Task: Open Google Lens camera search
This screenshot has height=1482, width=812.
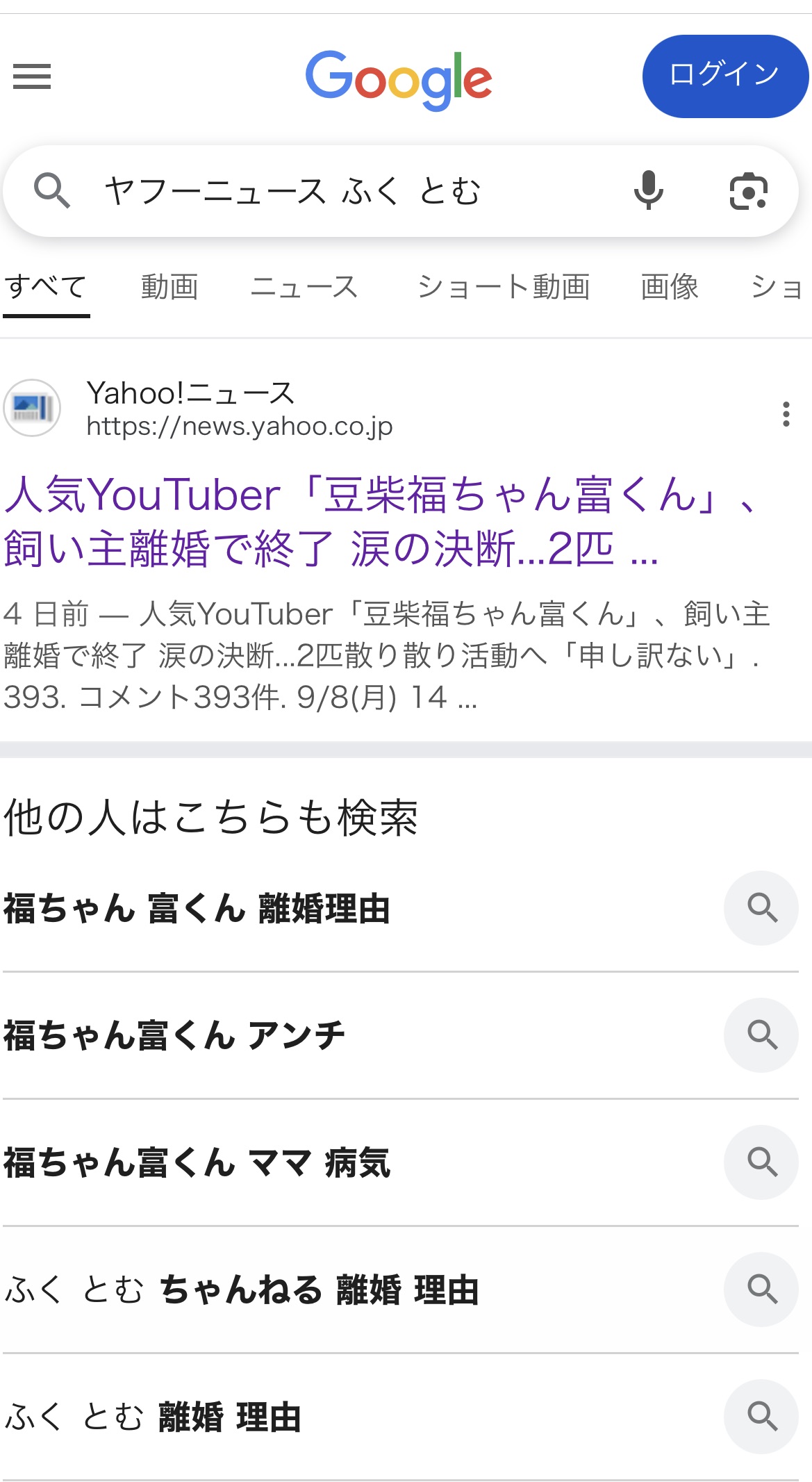Action: pos(748,191)
